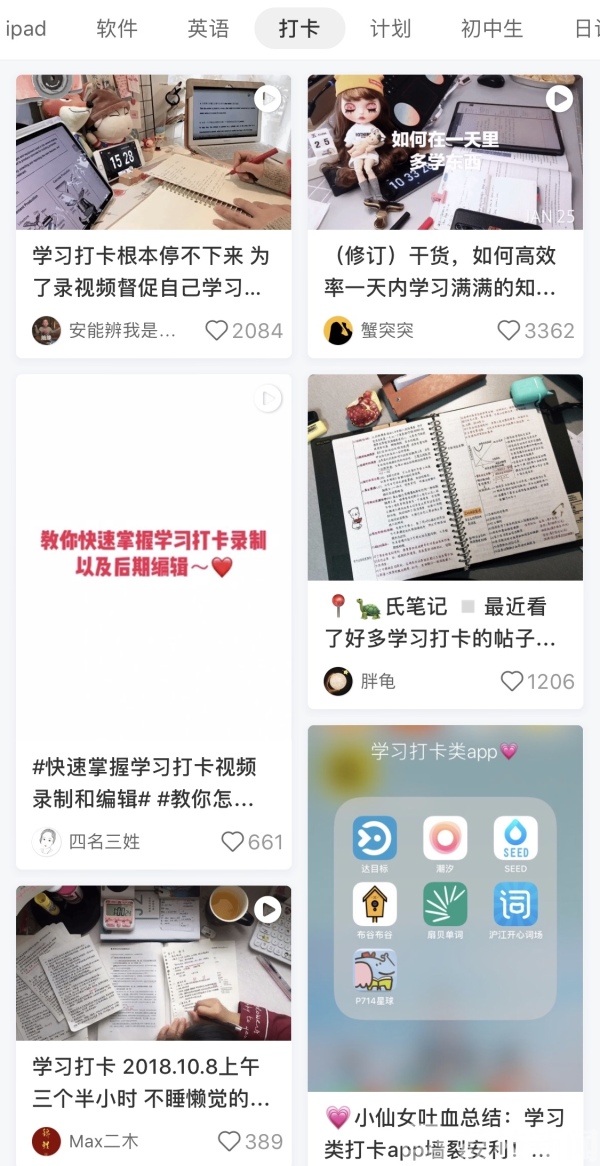Open the 如何高效率一天内学习 video post
The width and height of the screenshot is (600, 1166).
tap(445, 153)
